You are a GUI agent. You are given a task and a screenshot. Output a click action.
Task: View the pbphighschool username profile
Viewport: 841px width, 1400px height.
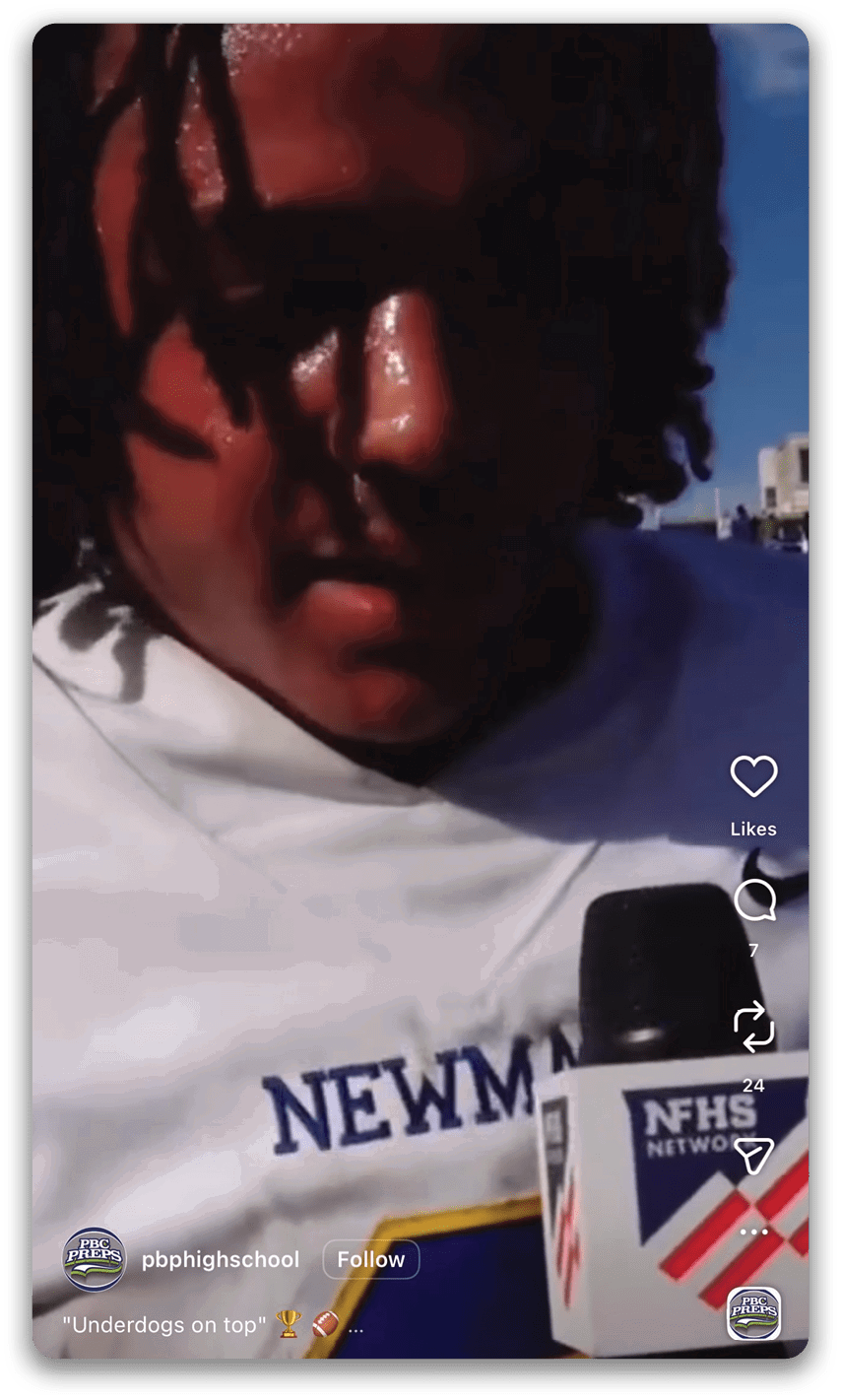[221, 1260]
